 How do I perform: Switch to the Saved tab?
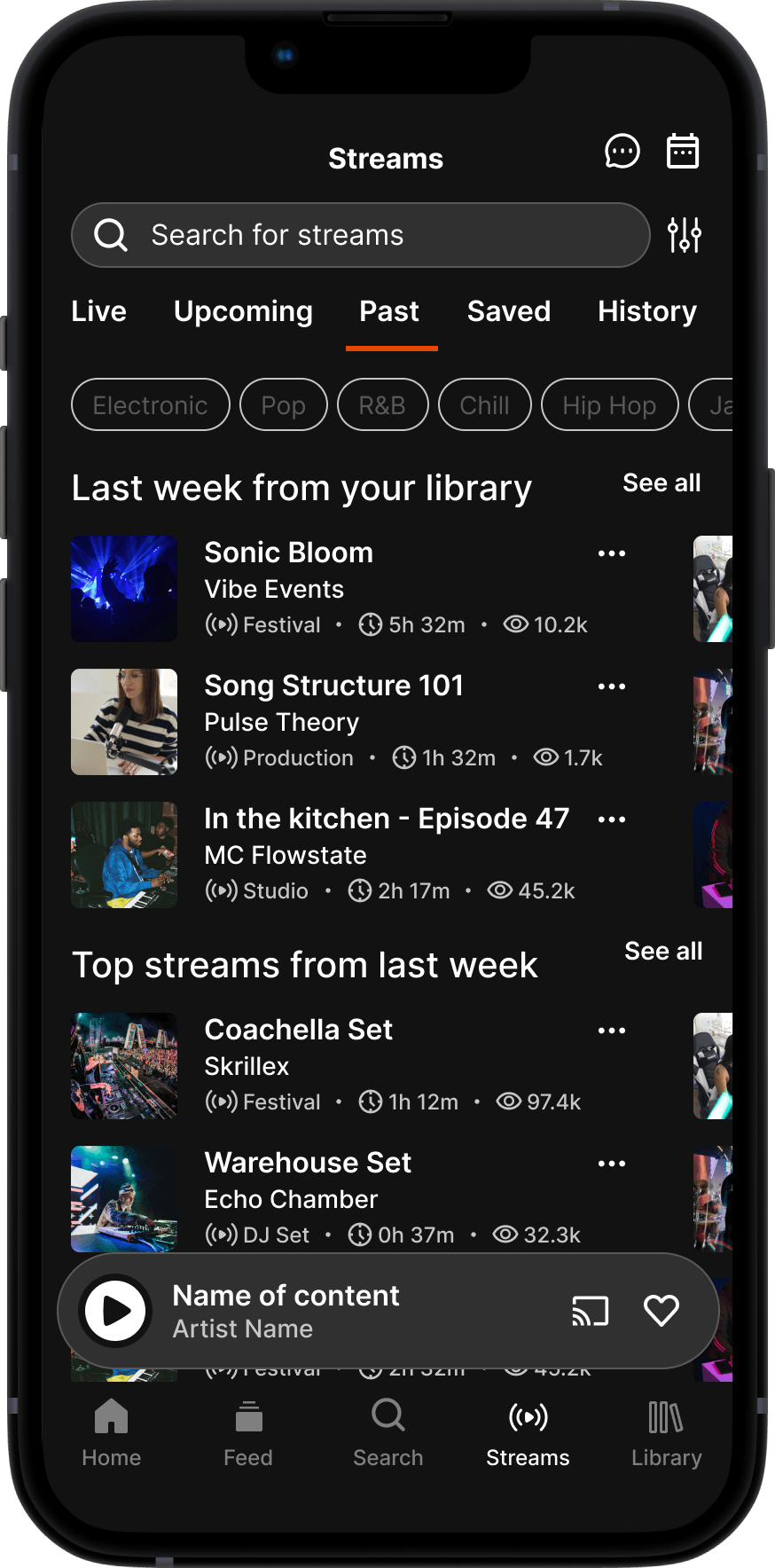[x=509, y=311]
